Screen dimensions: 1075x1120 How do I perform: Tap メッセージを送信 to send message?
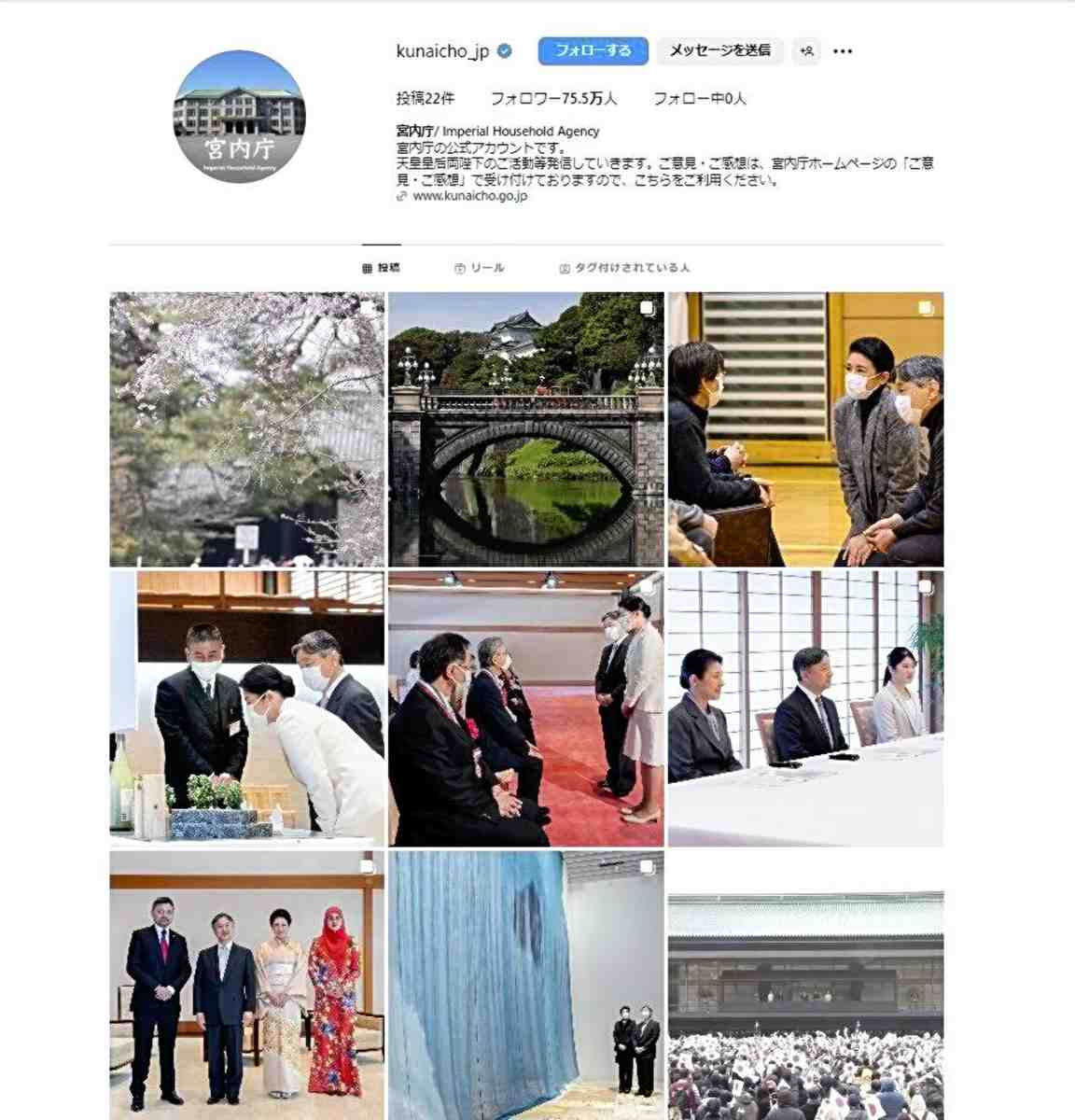click(x=719, y=51)
